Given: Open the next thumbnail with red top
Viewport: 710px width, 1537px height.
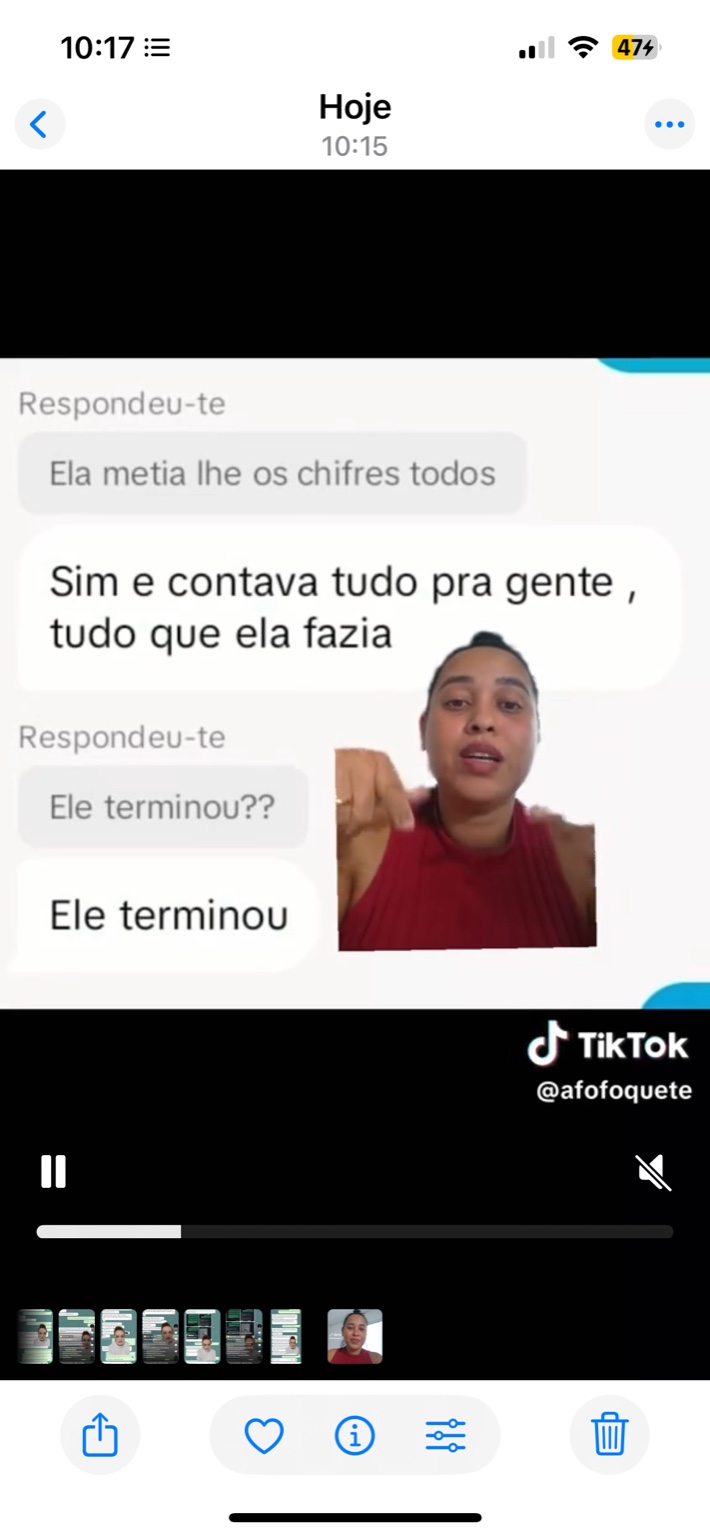Looking at the screenshot, I should click(x=355, y=1336).
